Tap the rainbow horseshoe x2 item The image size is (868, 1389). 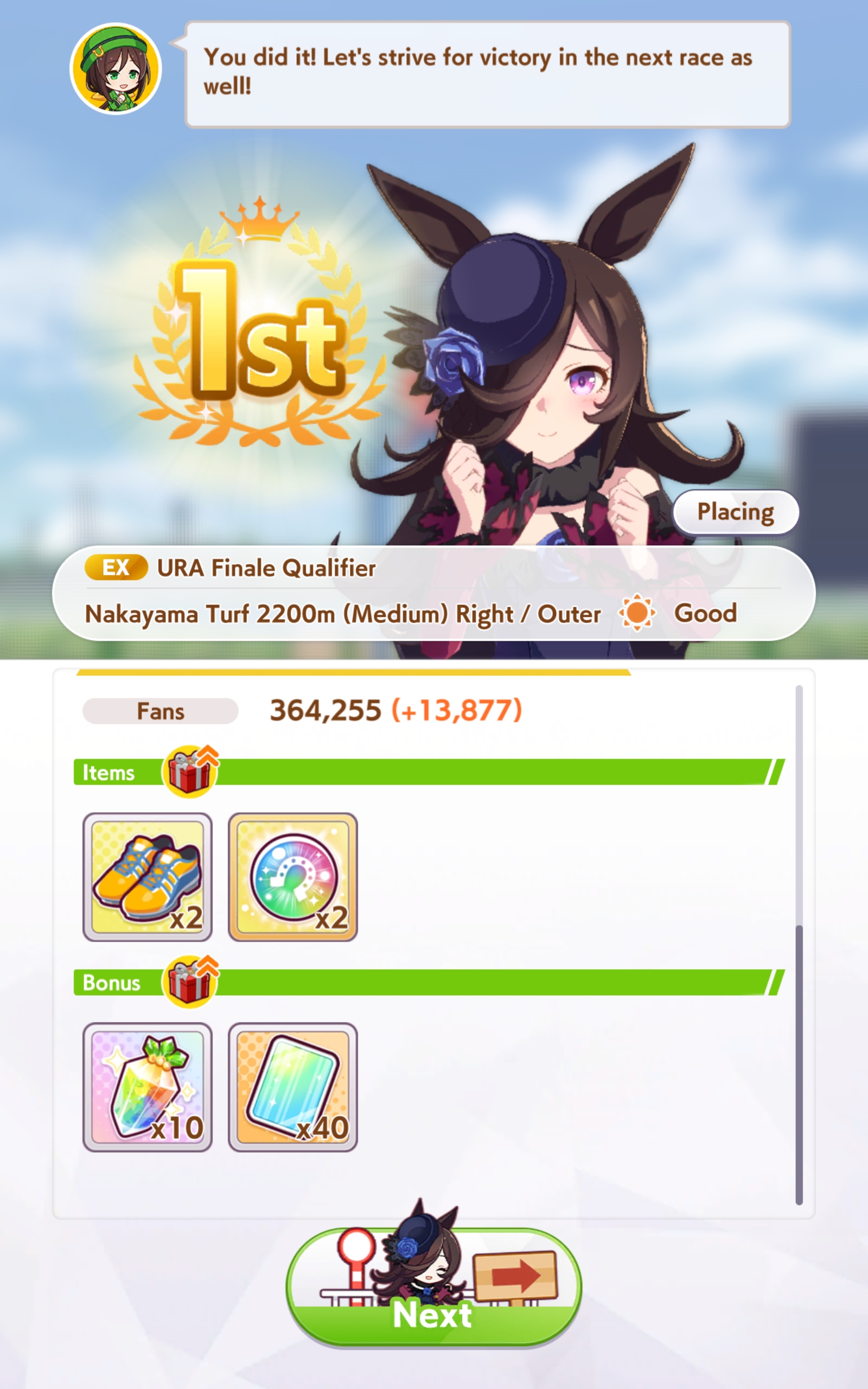(x=293, y=877)
